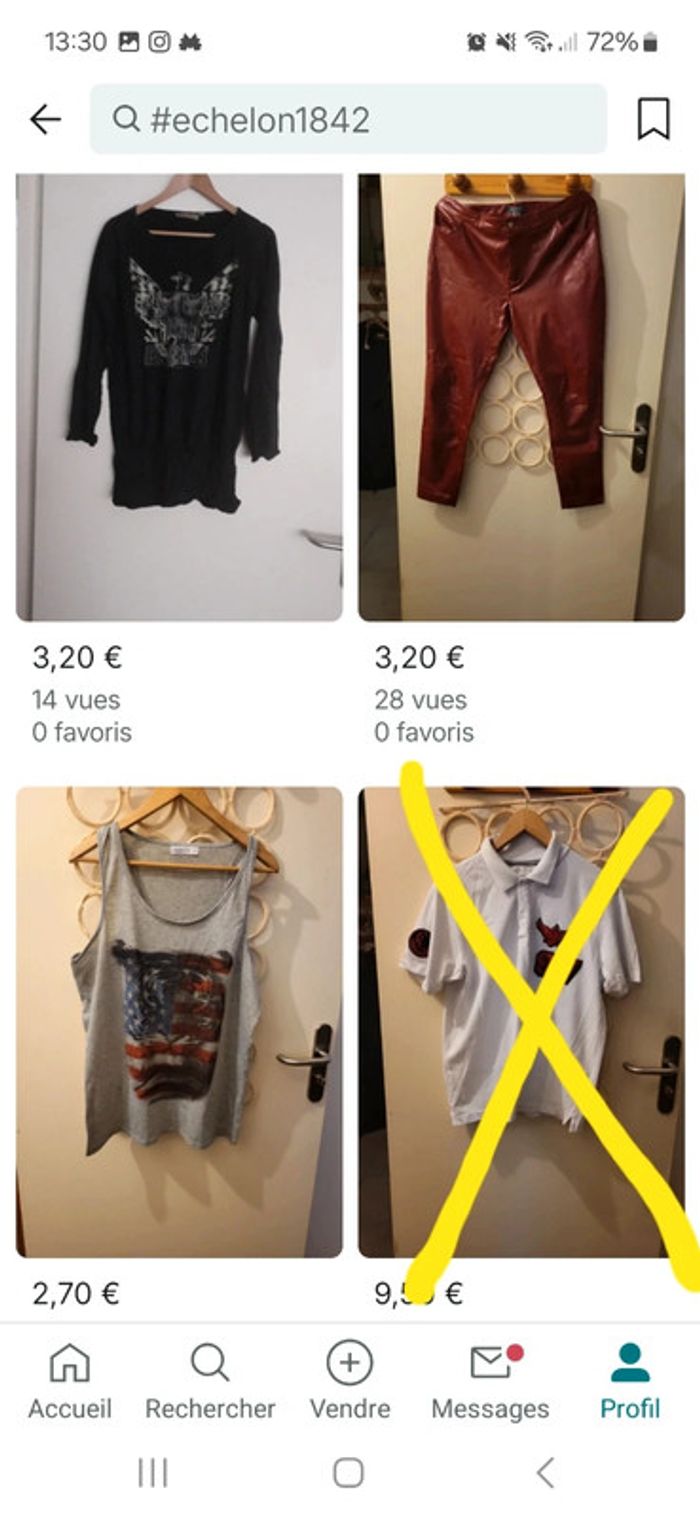Viewport: 700px width, 1518px height.
Task: Go to the Rechercher tab
Action: (210, 1381)
